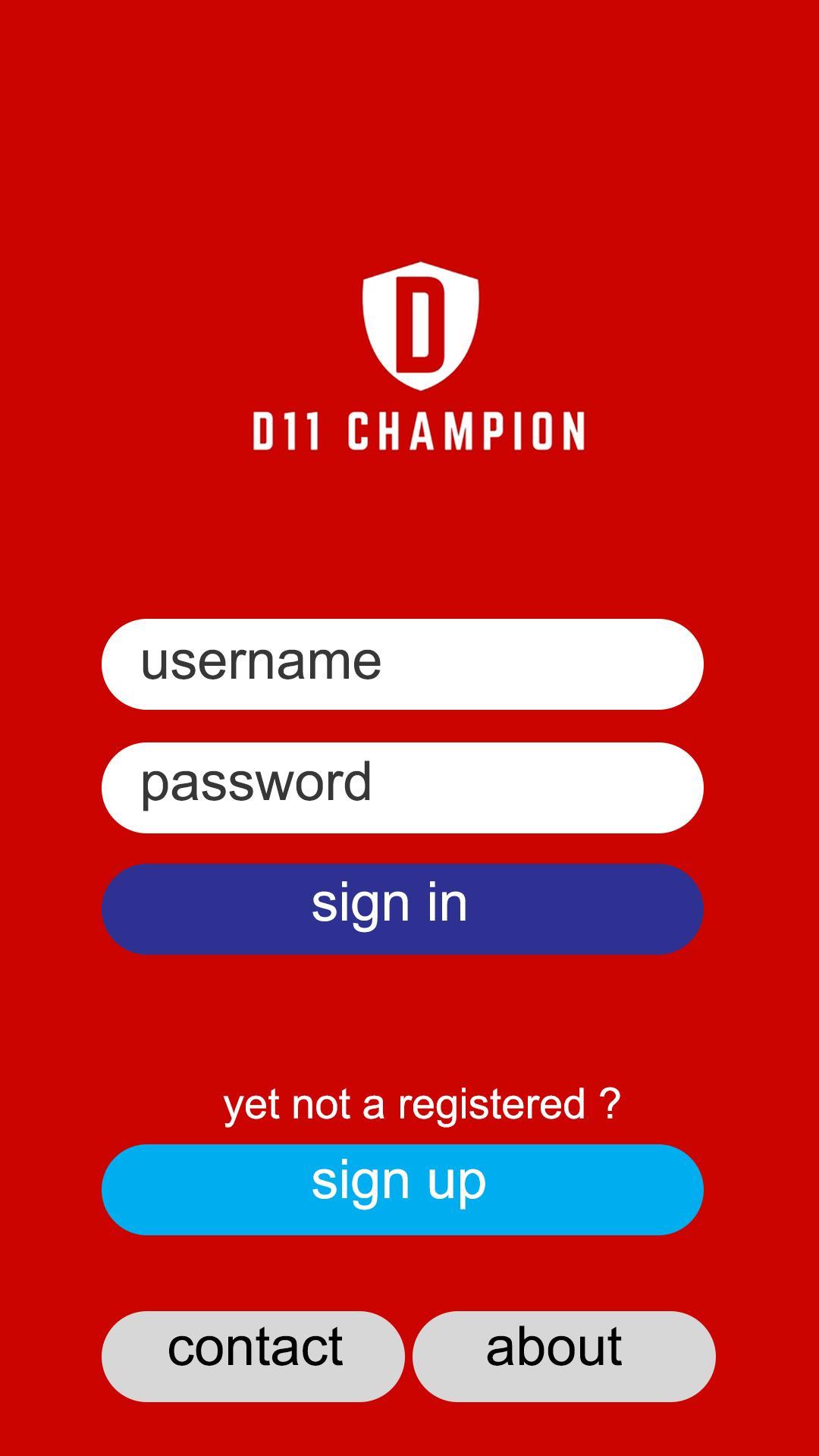This screenshot has width=819, height=1456.
Task: Focus the password field
Action: tap(402, 787)
